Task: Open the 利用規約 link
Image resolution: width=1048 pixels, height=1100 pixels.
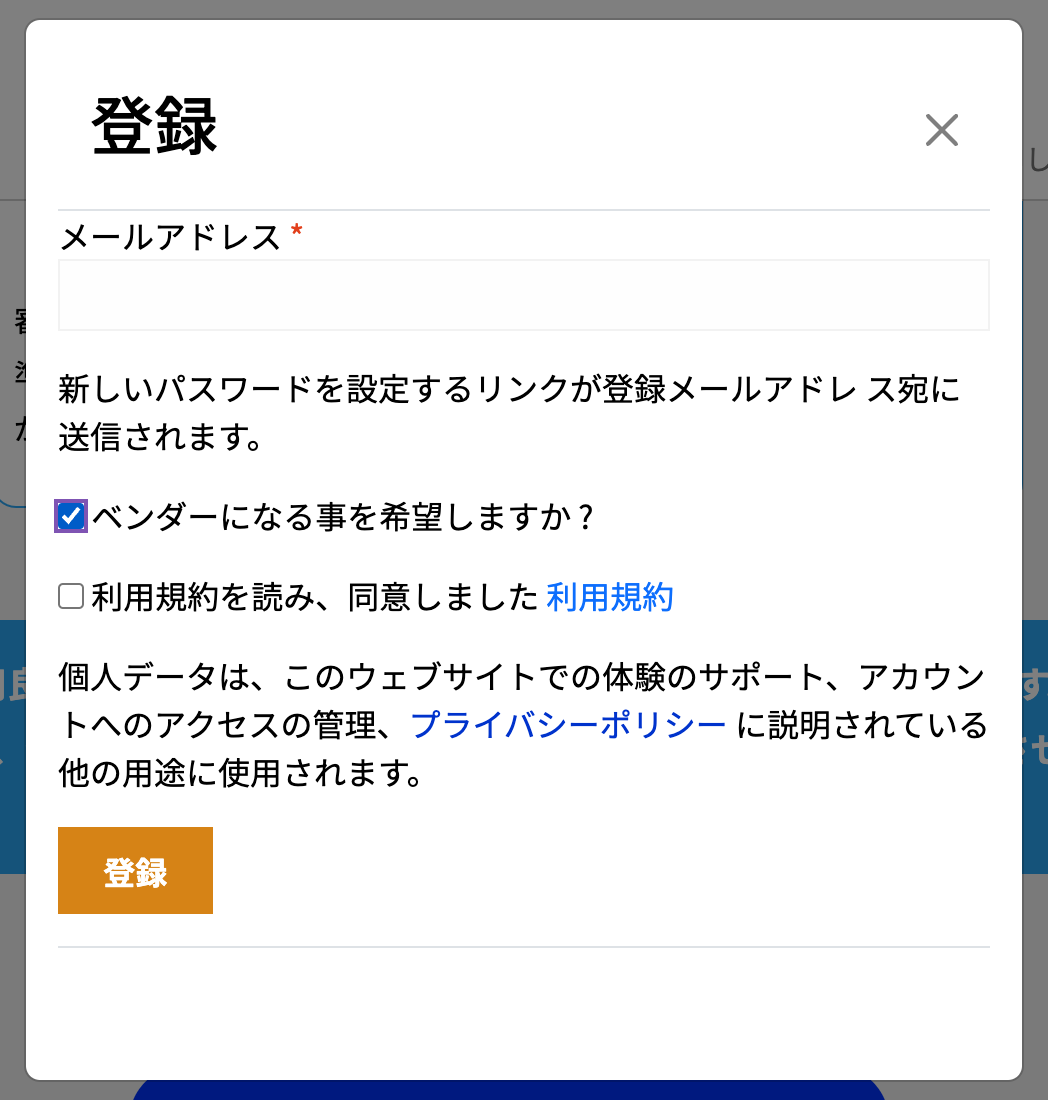Action: tap(609, 597)
